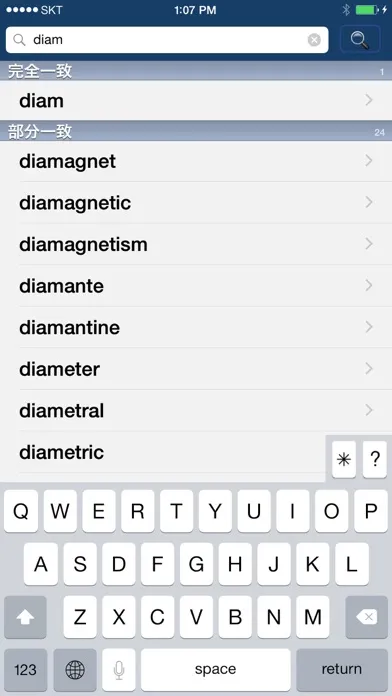This screenshot has height=696, width=392.
Task: Look up diamantine
Action: (x=196, y=328)
